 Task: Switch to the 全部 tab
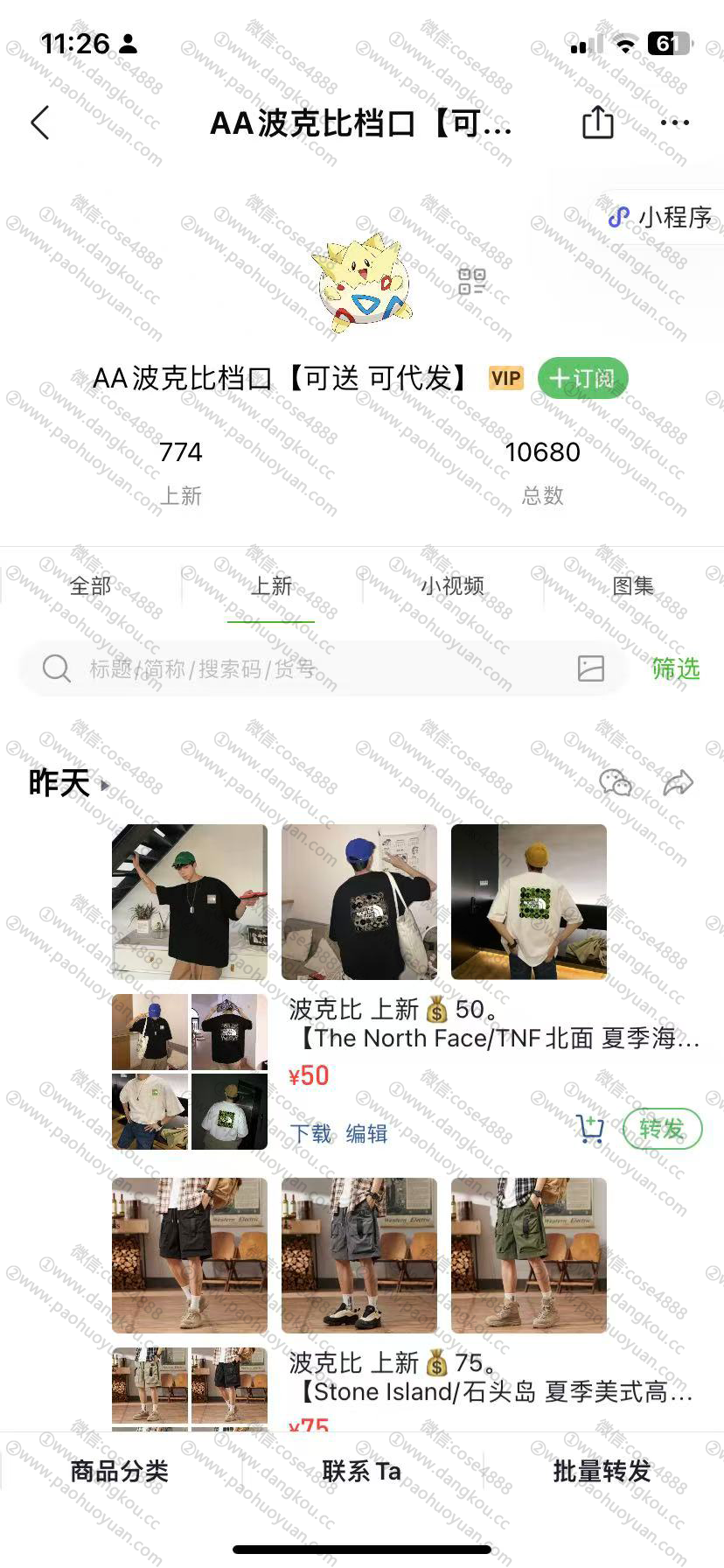click(91, 585)
